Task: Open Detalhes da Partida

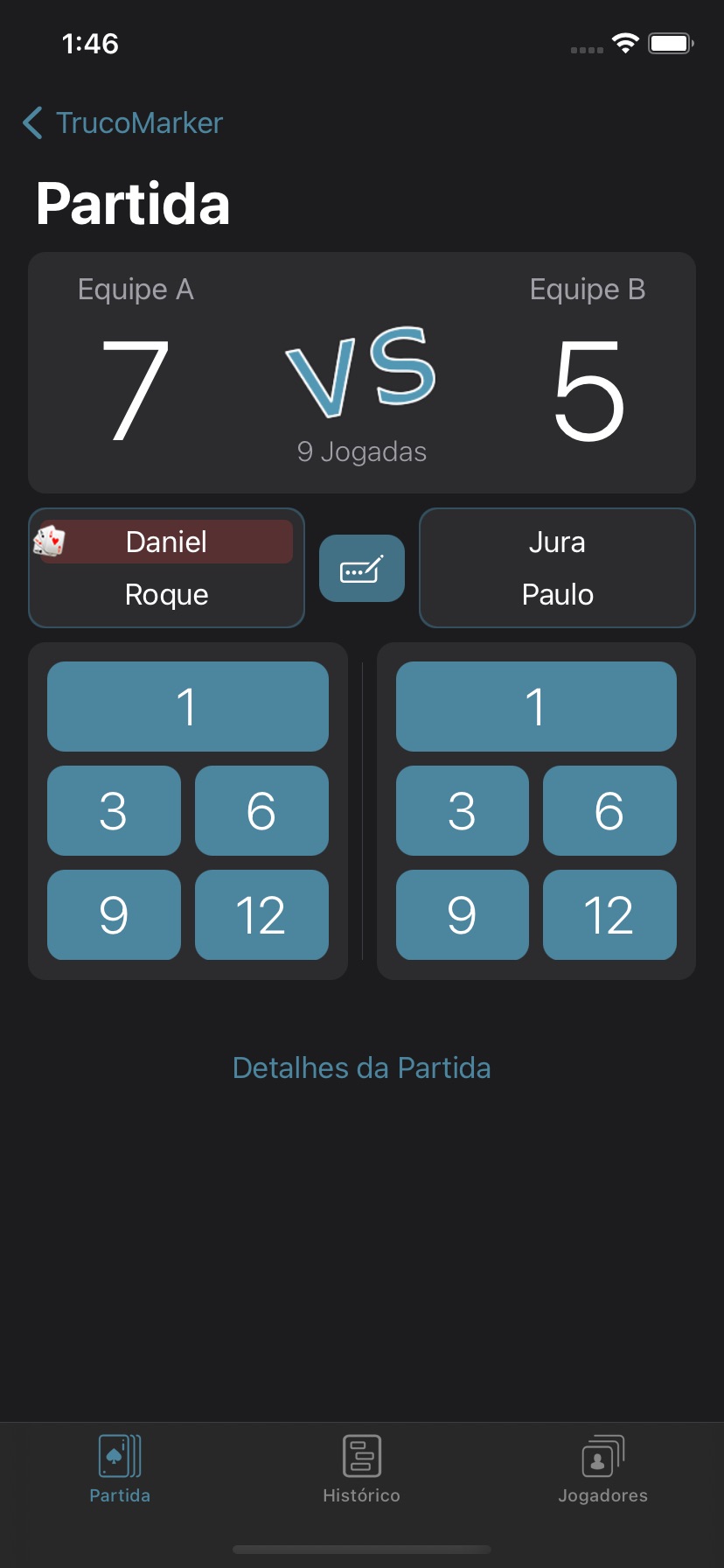Action: pyautogui.click(x=362, y=1068)
